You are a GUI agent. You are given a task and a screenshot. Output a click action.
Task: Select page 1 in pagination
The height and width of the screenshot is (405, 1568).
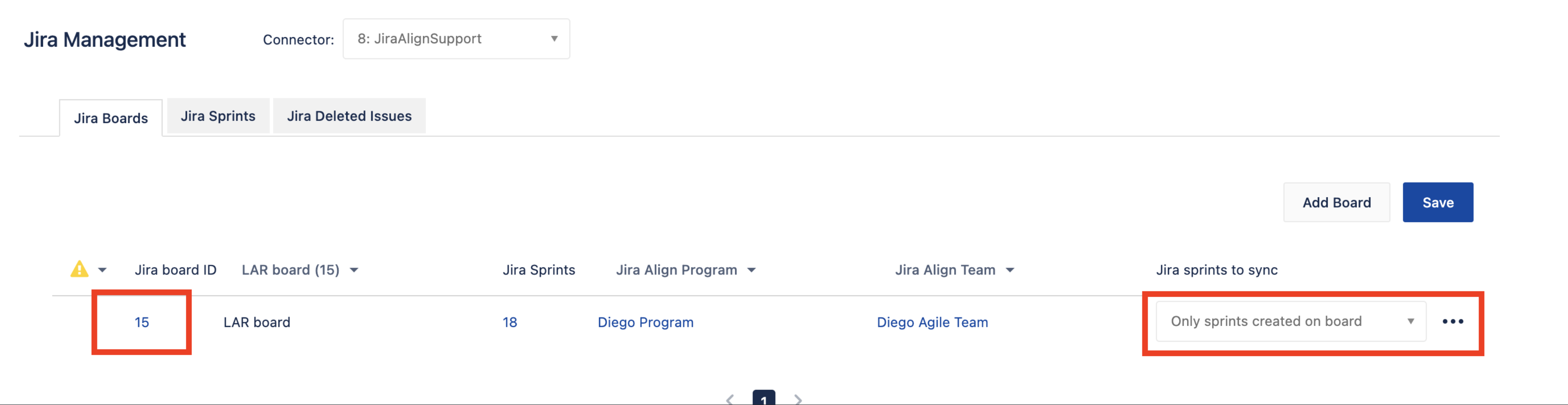coord(763,399)
